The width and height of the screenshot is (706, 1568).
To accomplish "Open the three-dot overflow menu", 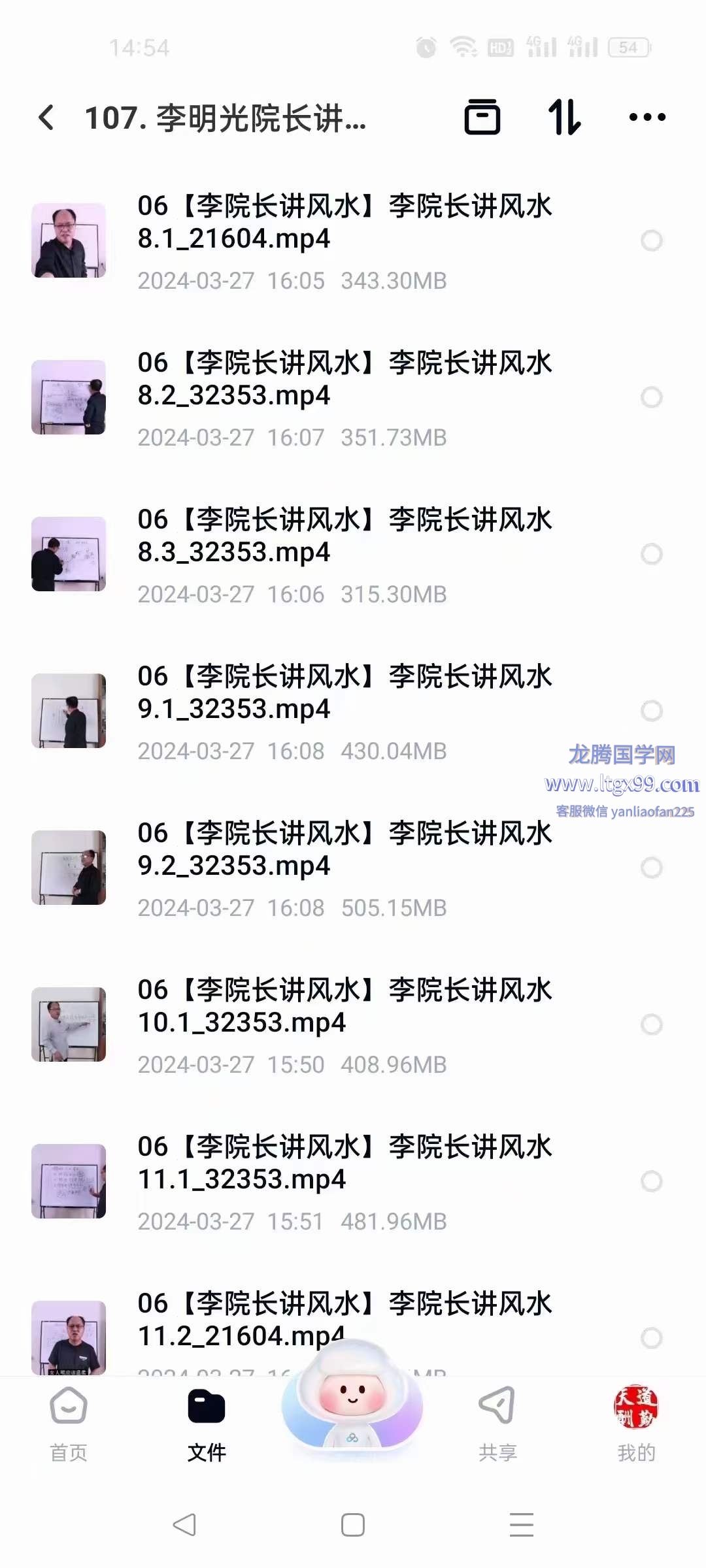I will 647,118.
